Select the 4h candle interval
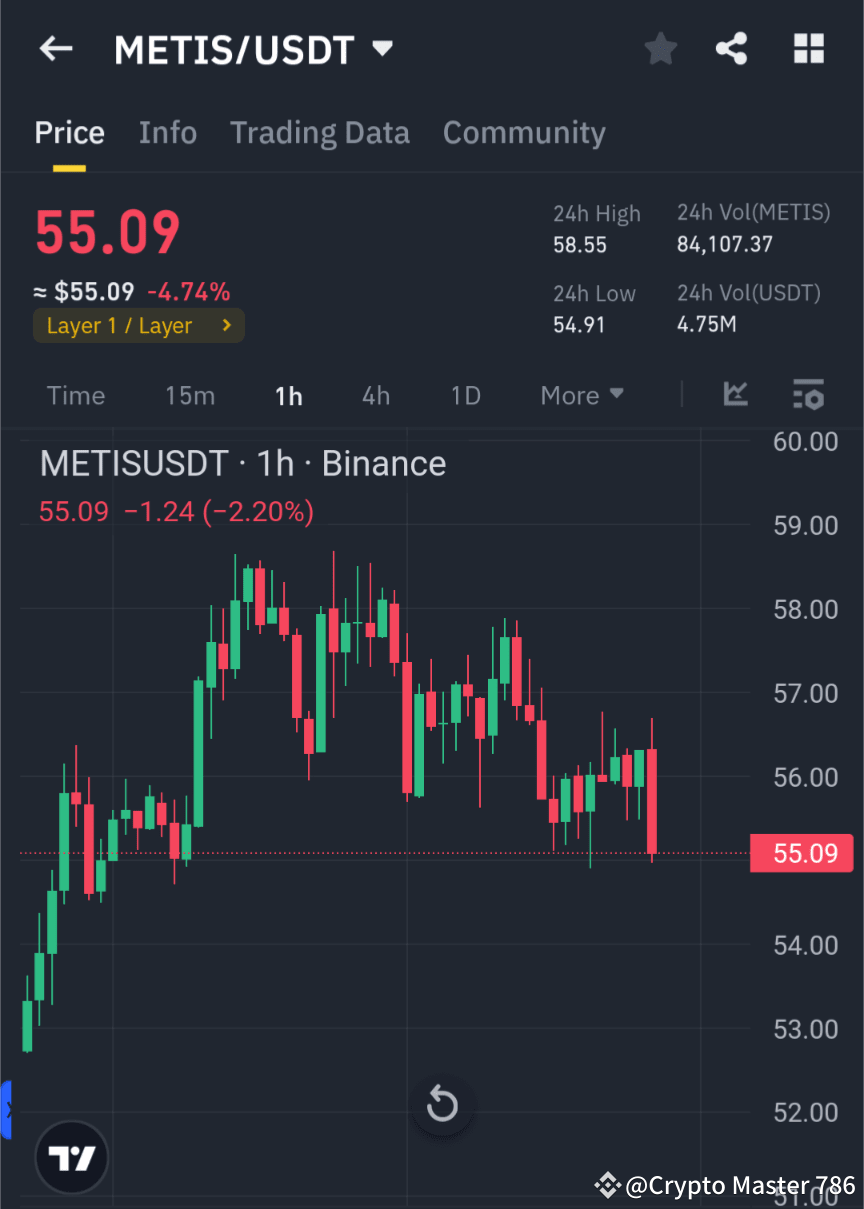Screen dimensions: 864x1209 point(375,395)
